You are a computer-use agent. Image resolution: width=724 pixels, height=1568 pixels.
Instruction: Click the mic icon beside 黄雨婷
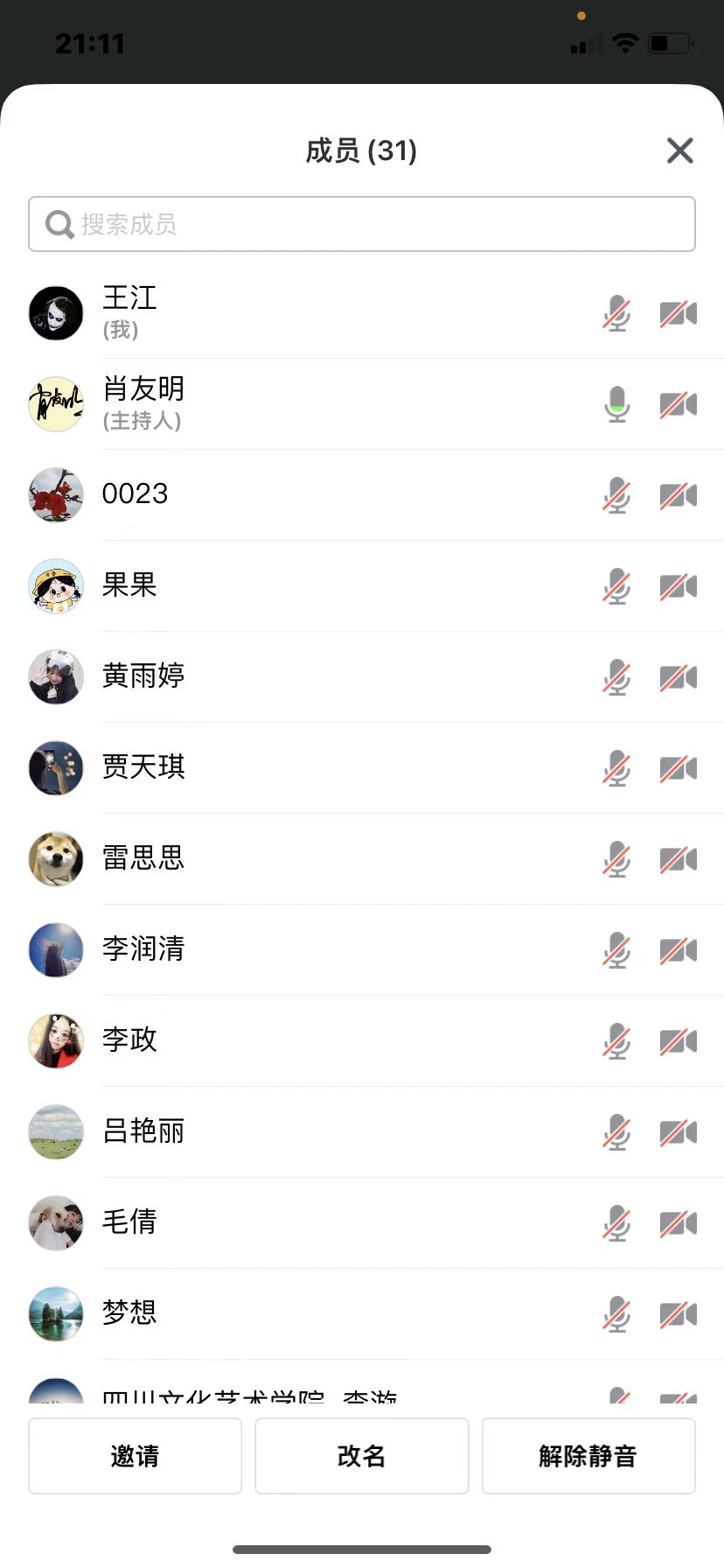coord(617,677)
